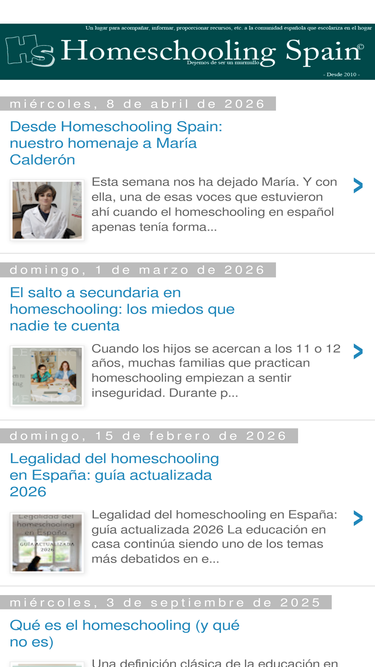Open the Homeschooling Spain header banner
The image size is (375, 667).
coord(188,52)
